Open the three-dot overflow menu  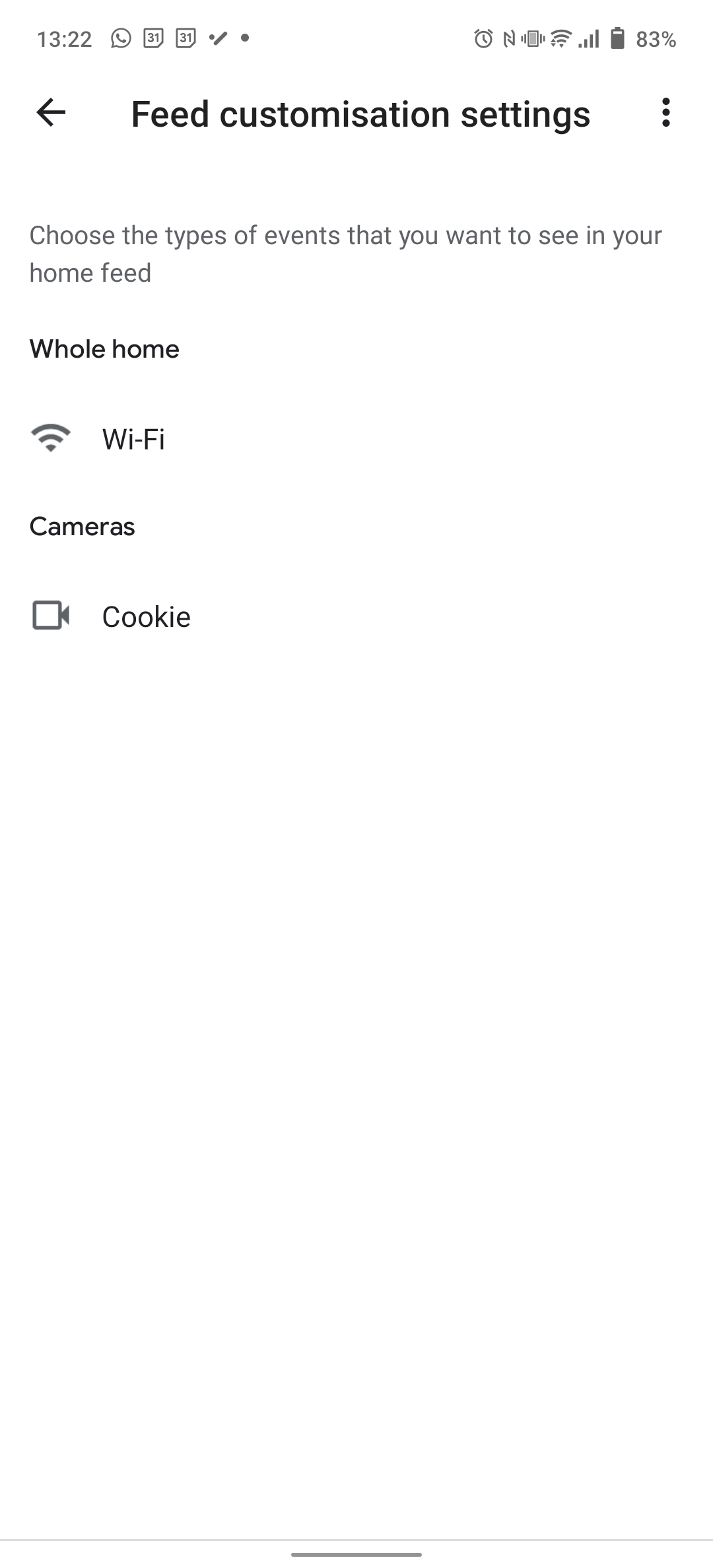(665, 113)
